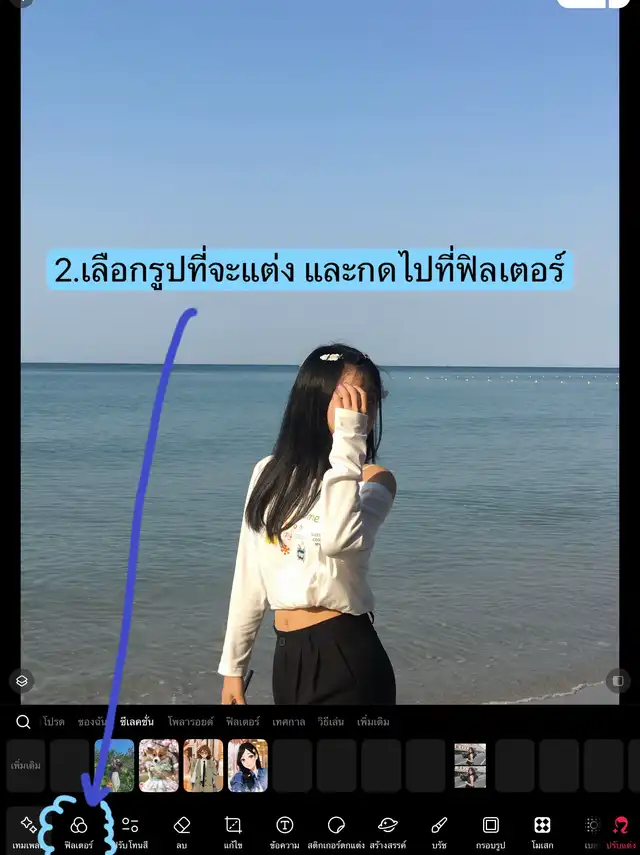Viewport: 640px width, 855px height.
Task: Switch to the เทศกาล tab
Action: click(x=289, y=721)
